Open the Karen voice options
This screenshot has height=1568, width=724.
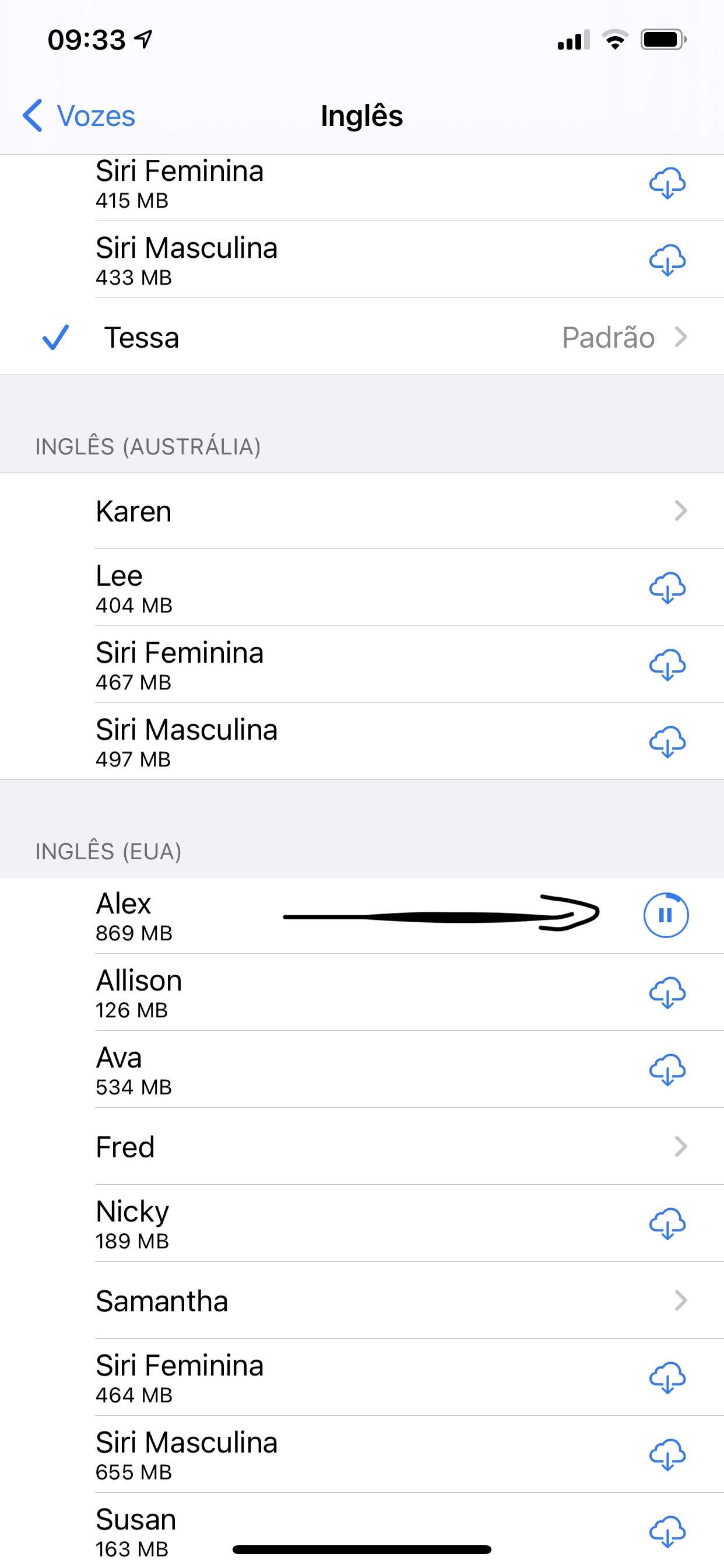point(362,510)
